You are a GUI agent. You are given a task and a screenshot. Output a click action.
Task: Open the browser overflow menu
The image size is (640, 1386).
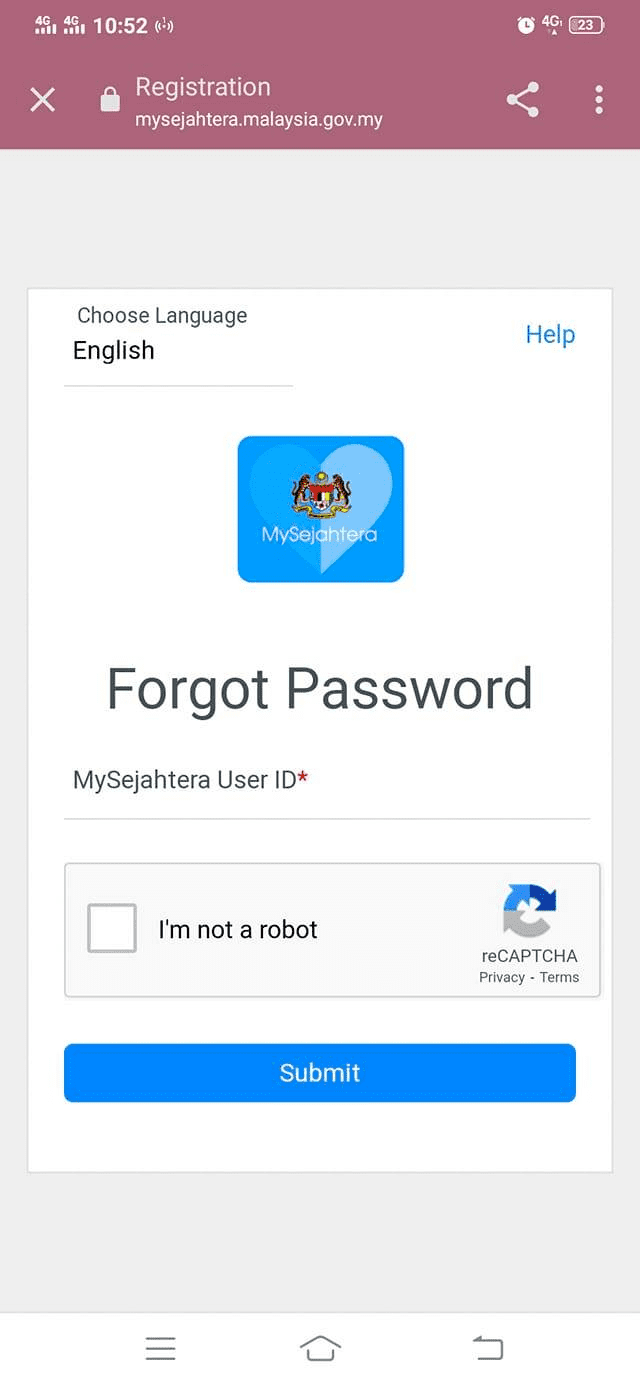(598, 100)
